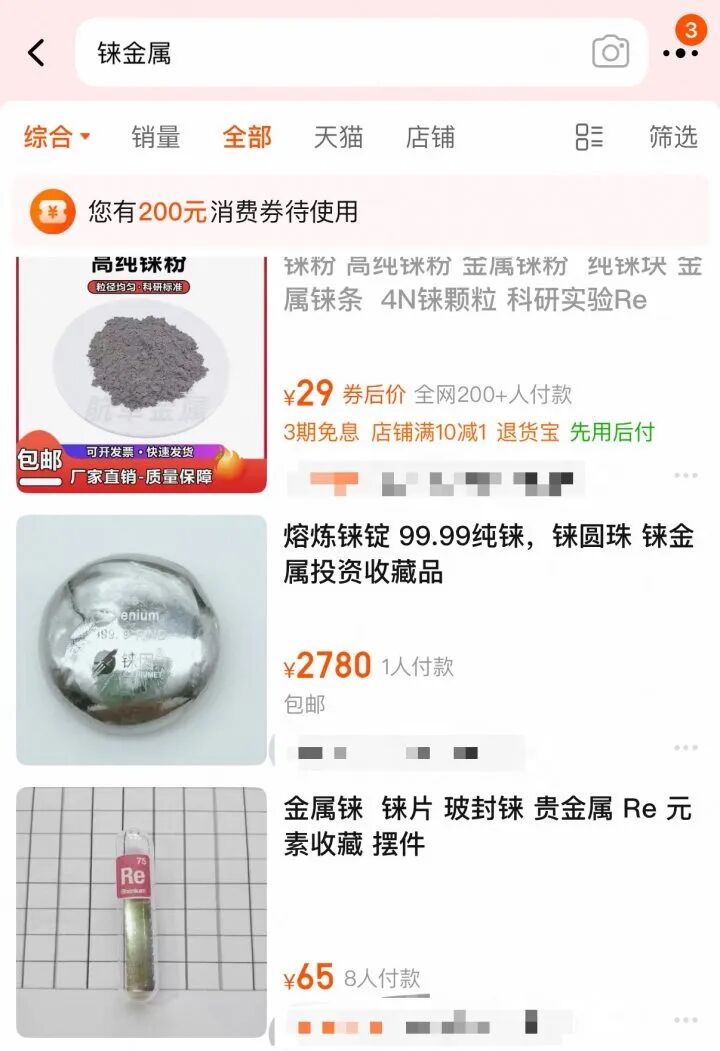This screenshot has width=720, height=1051.
Task: Open the three-dot more menu
Action: click(680, 52)
